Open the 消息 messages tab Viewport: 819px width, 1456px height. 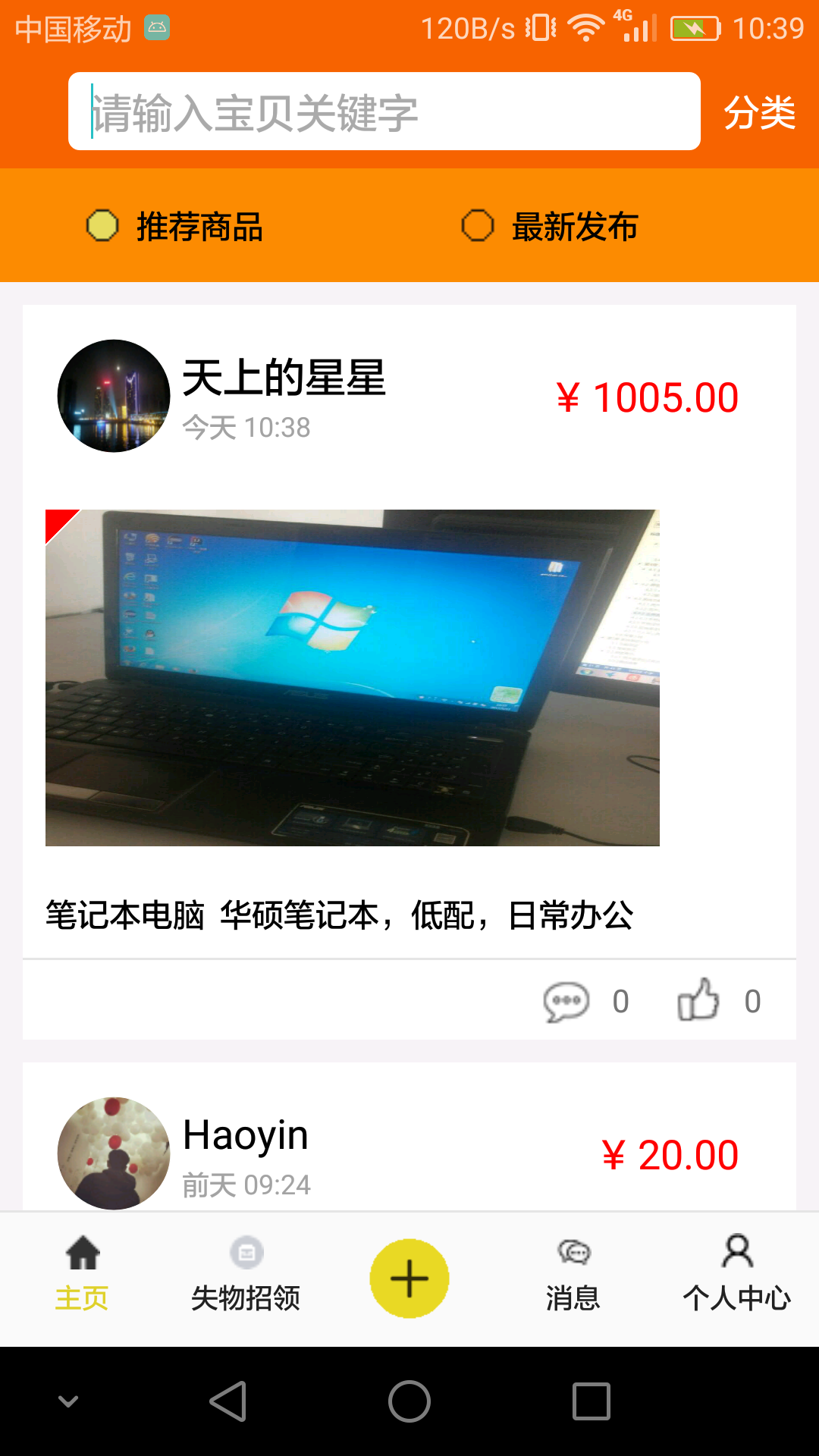[573, 1273]
